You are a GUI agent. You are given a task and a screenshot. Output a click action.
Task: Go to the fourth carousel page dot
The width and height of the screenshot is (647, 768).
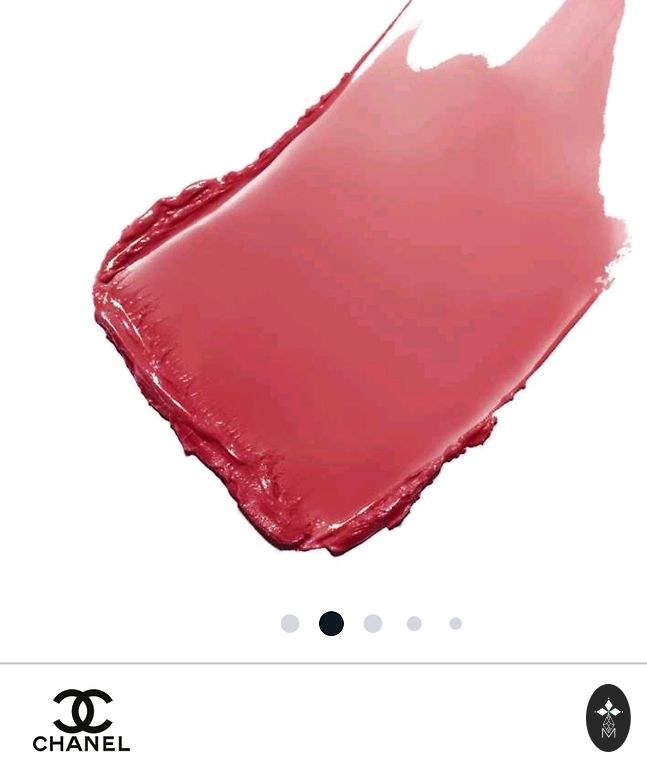[414, 624]
